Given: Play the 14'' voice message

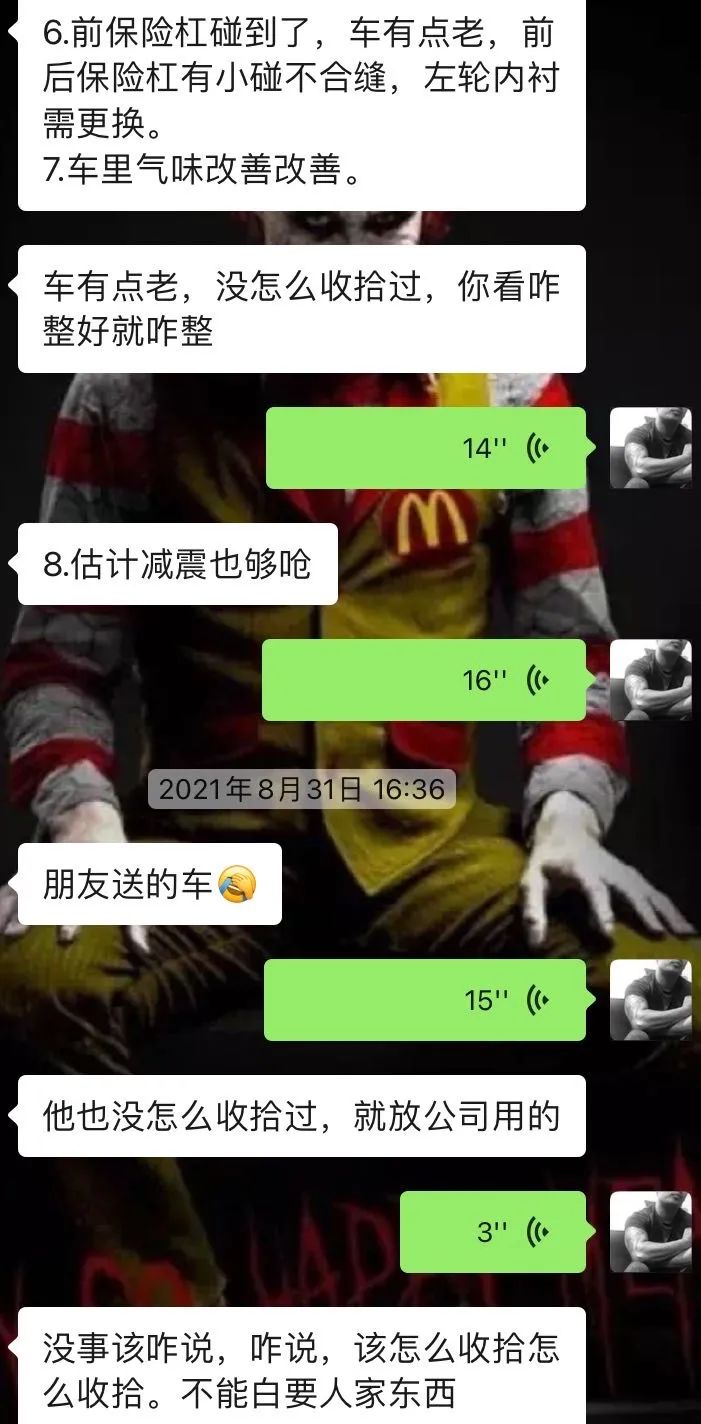Looking at the screenshot, I should pyautogui.click(x=425, y=448).
